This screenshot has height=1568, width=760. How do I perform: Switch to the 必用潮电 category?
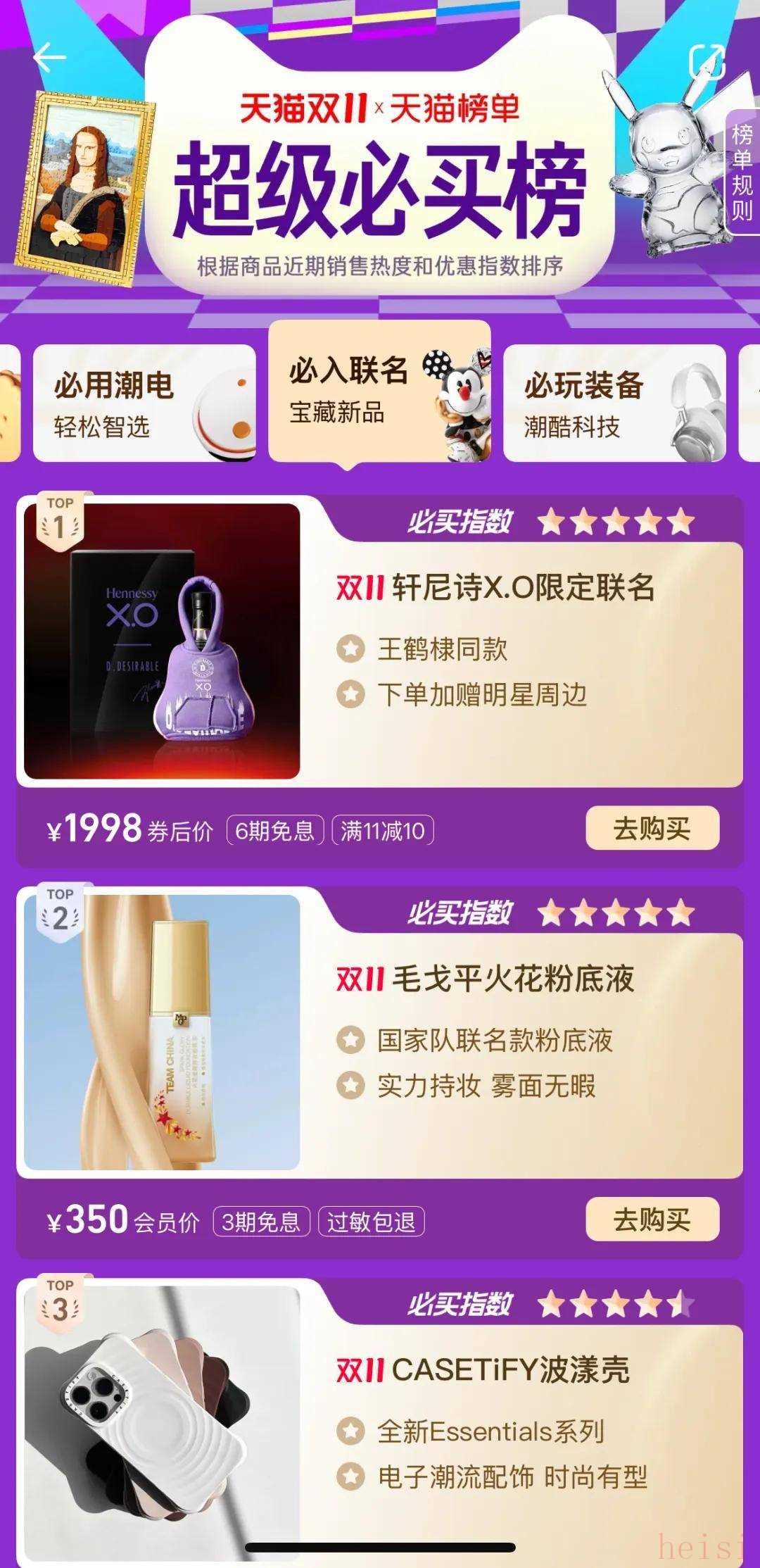pyautogui.click(x=144, y=403)
